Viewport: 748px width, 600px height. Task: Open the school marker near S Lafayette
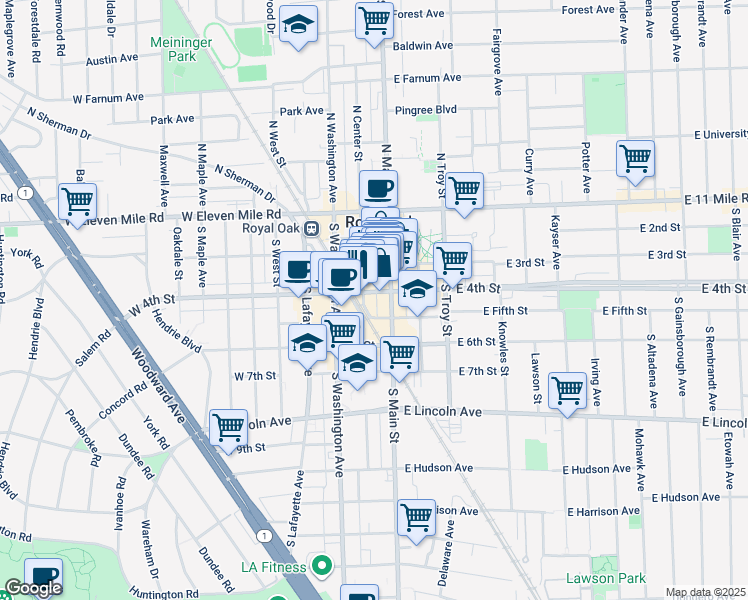(307, 343)
